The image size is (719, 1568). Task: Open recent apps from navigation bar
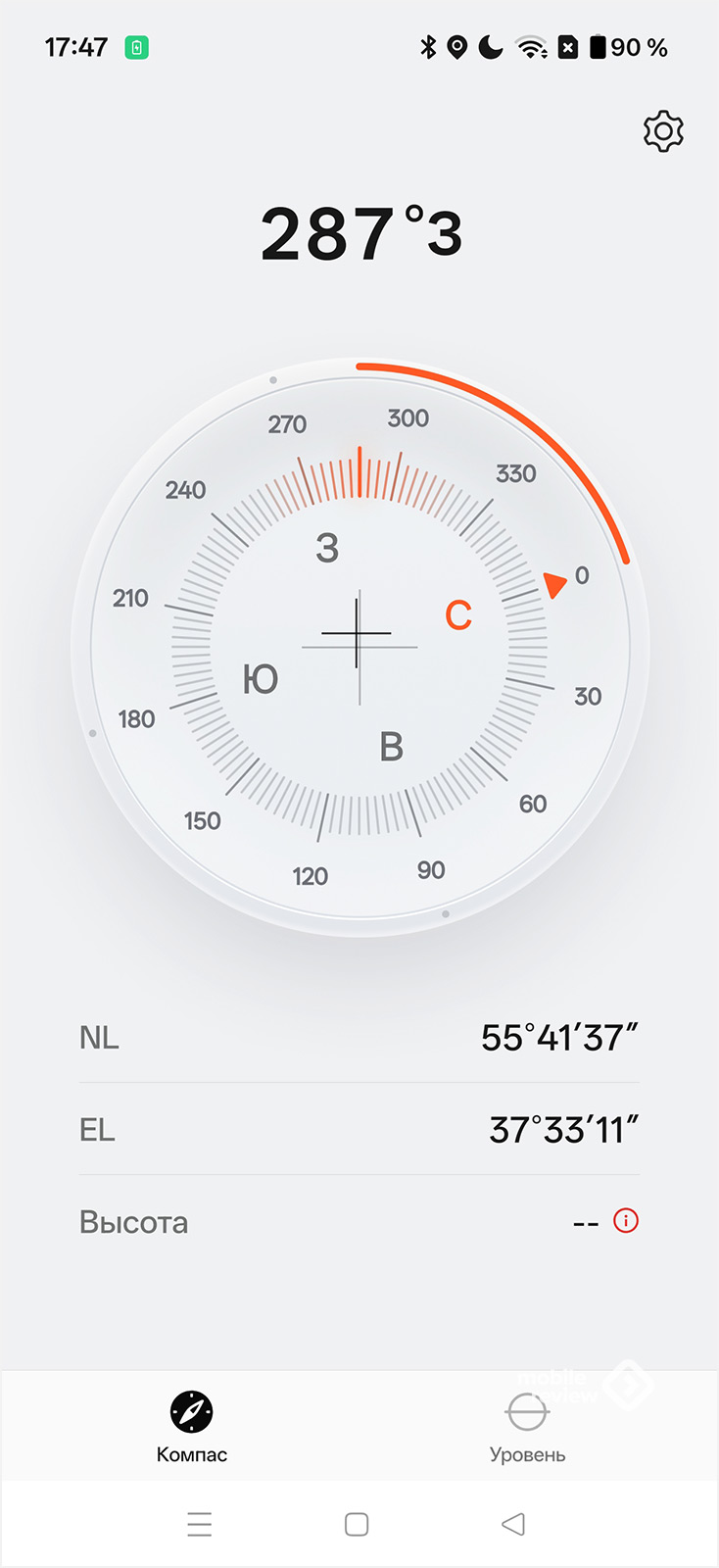point(200,1524)
